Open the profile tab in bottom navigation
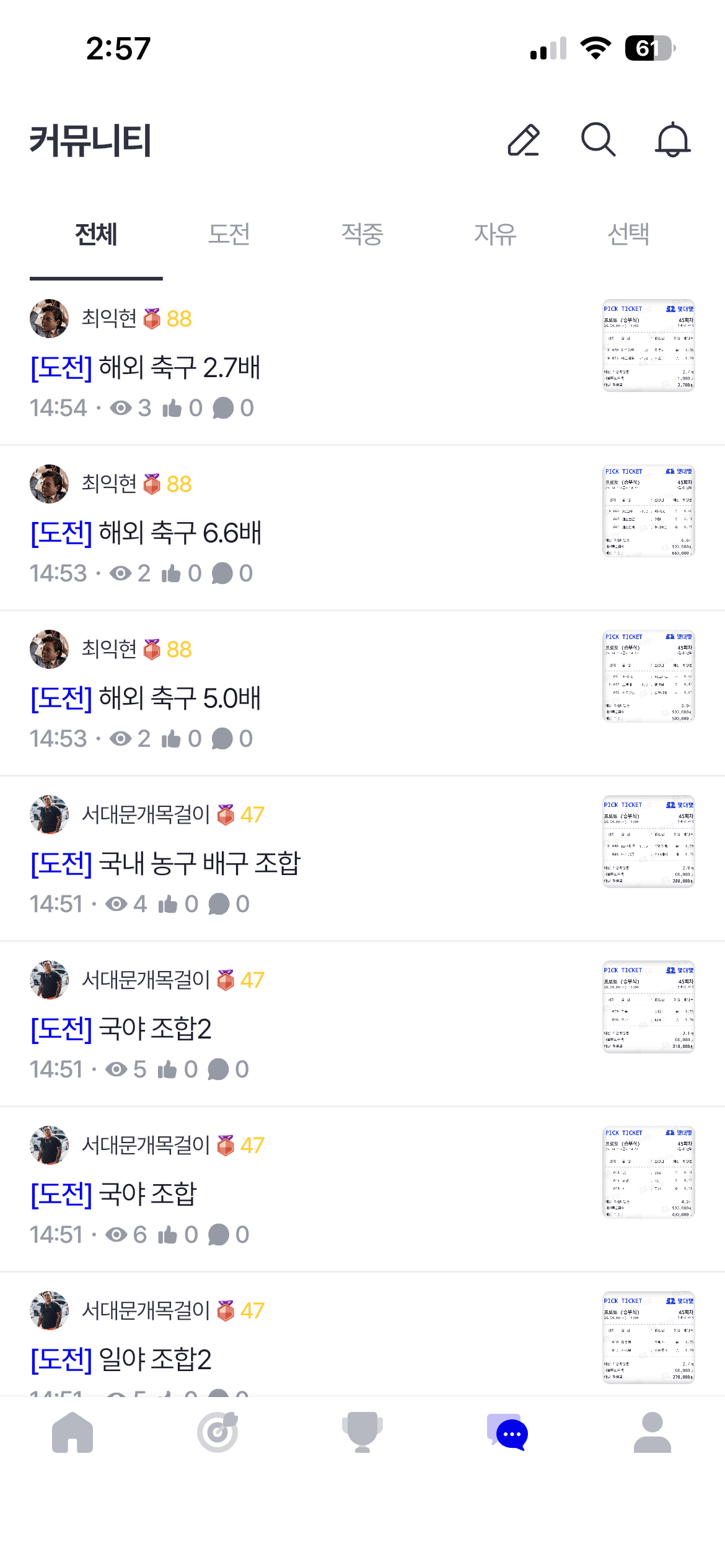Screen dimensions: 725x1568 (652, 1432)
